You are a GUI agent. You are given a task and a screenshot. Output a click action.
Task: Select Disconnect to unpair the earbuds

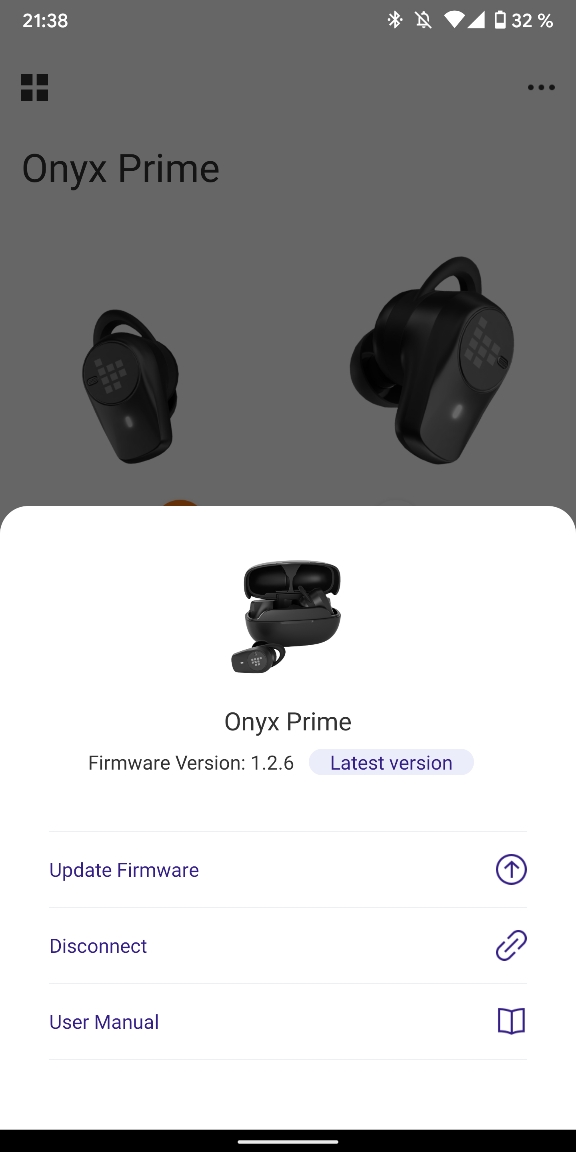pos(288,946)
